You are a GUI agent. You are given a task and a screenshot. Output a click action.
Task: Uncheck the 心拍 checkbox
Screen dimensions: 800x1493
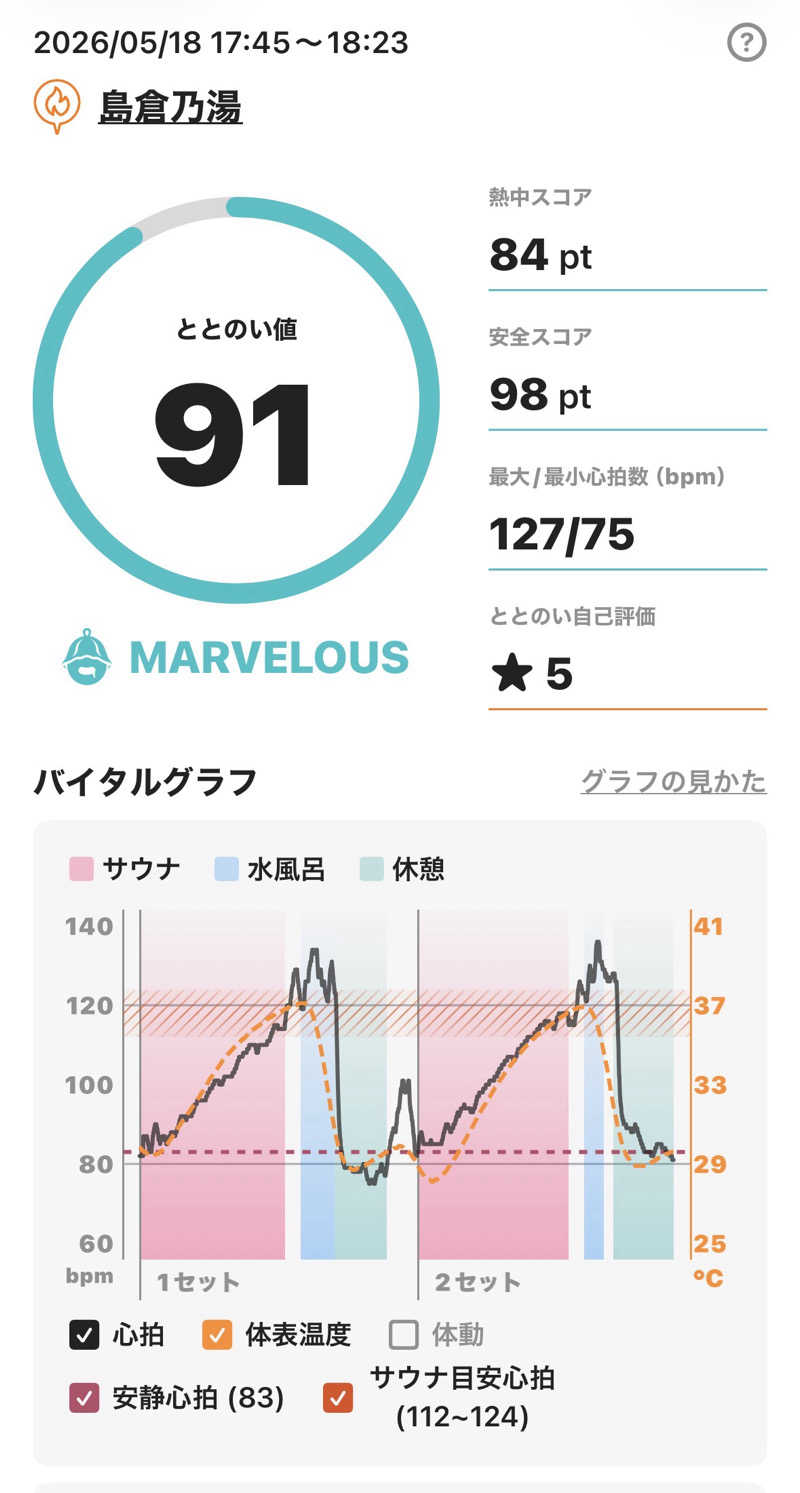[x=85, y=1334]
